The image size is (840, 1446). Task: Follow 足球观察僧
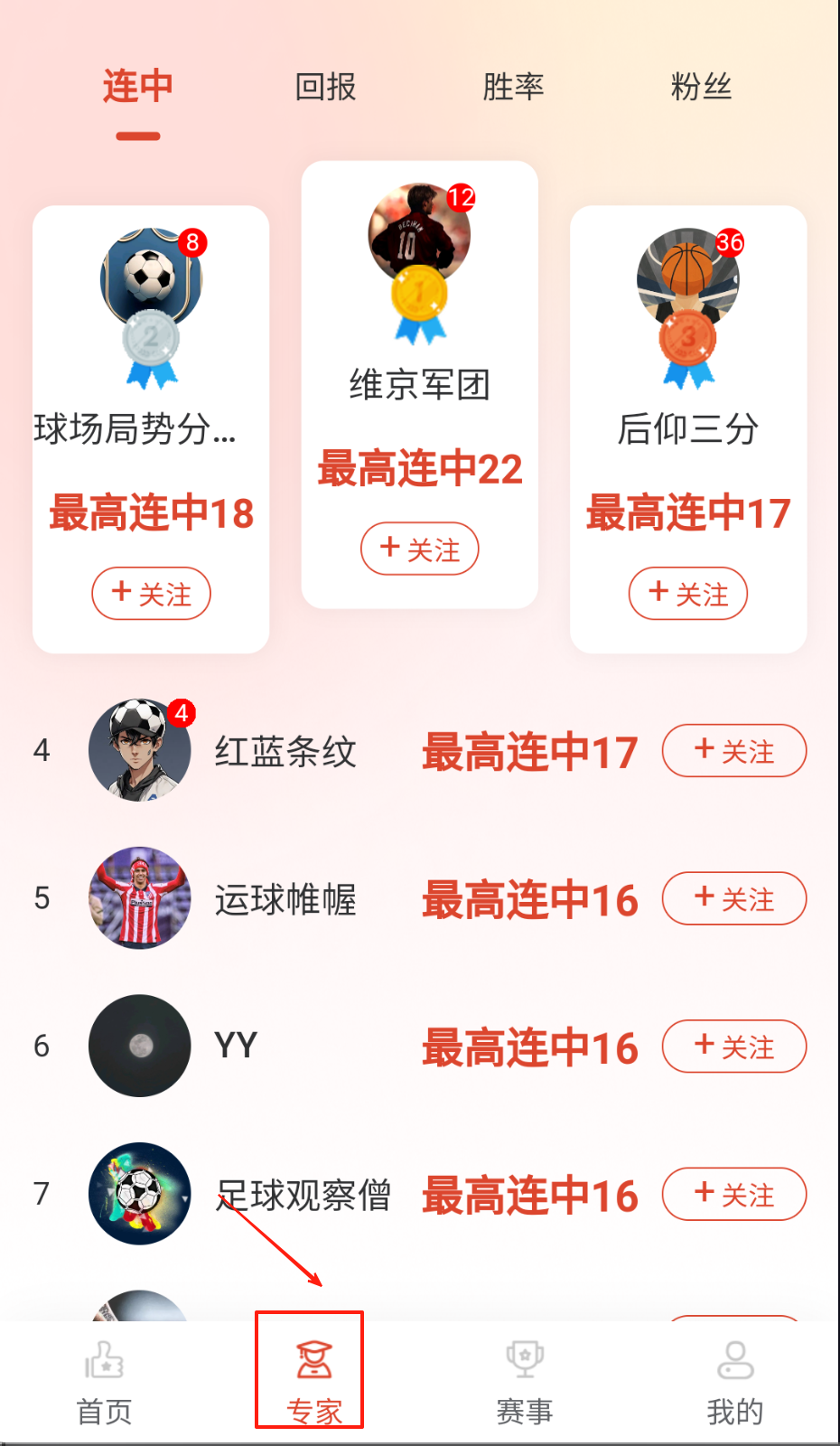[733, 1194]
